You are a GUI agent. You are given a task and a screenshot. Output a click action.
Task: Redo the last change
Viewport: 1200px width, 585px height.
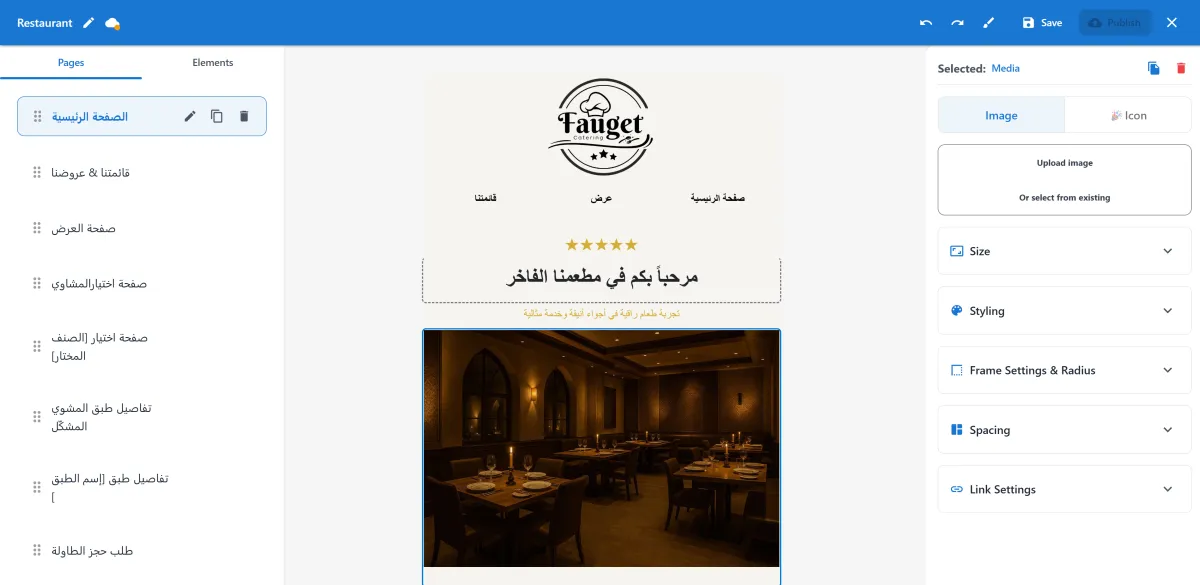[x=957, y=22]
